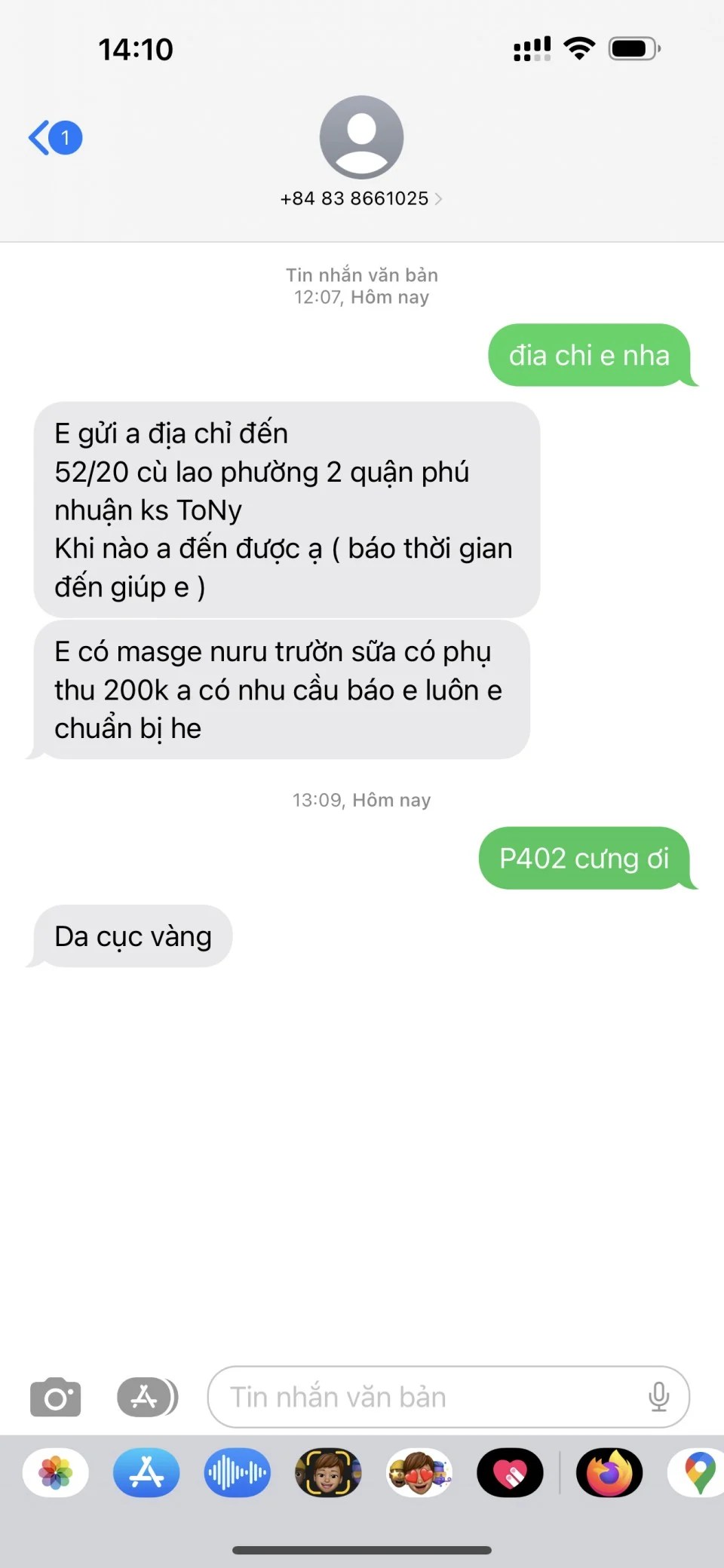The height and width of the screenshot is (1568, 724).
Task: Open Digital Touch with the heart icon
Action: click(x=510, y=1472)
